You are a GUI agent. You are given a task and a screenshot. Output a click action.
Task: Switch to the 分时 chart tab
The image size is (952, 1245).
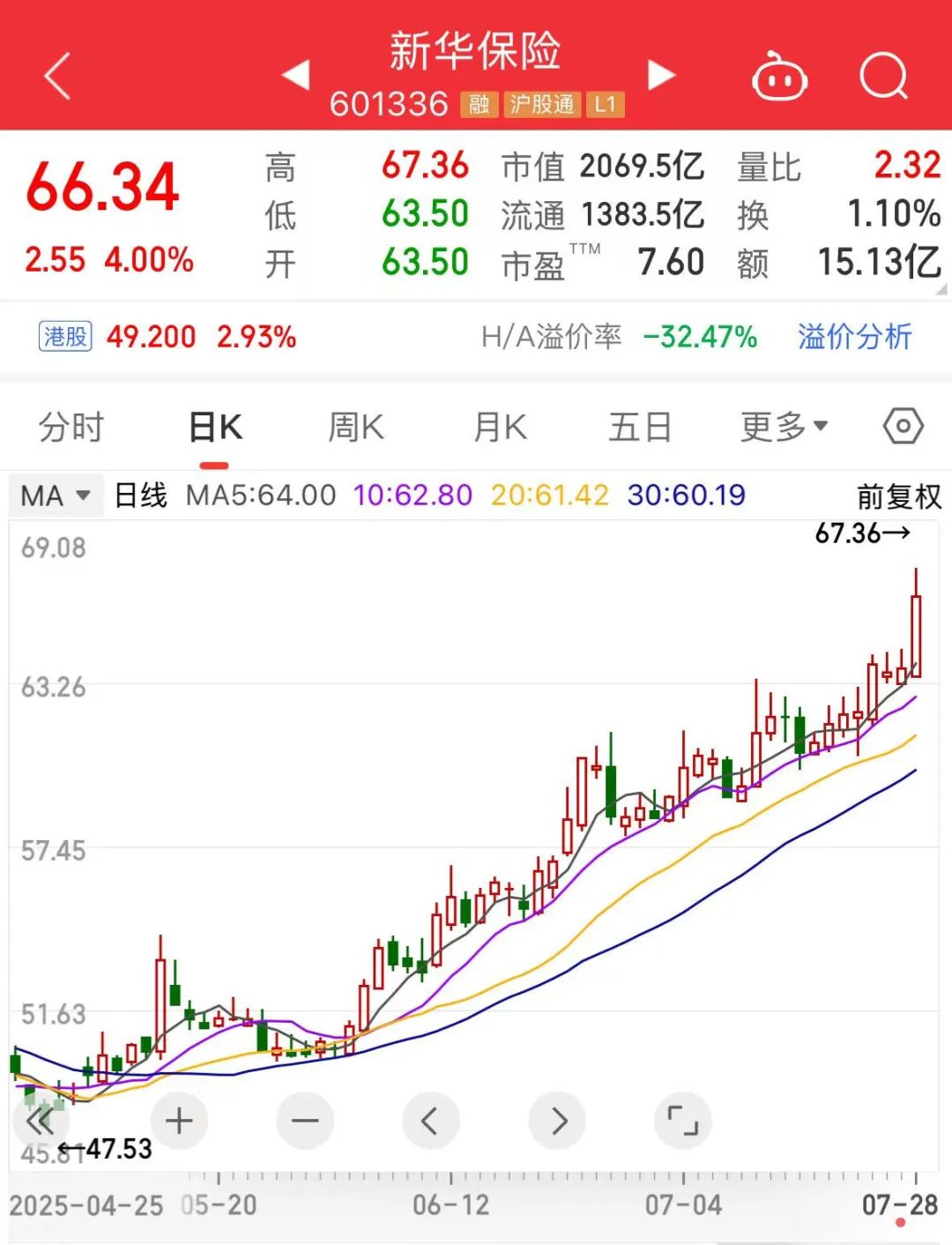point(71,428)
